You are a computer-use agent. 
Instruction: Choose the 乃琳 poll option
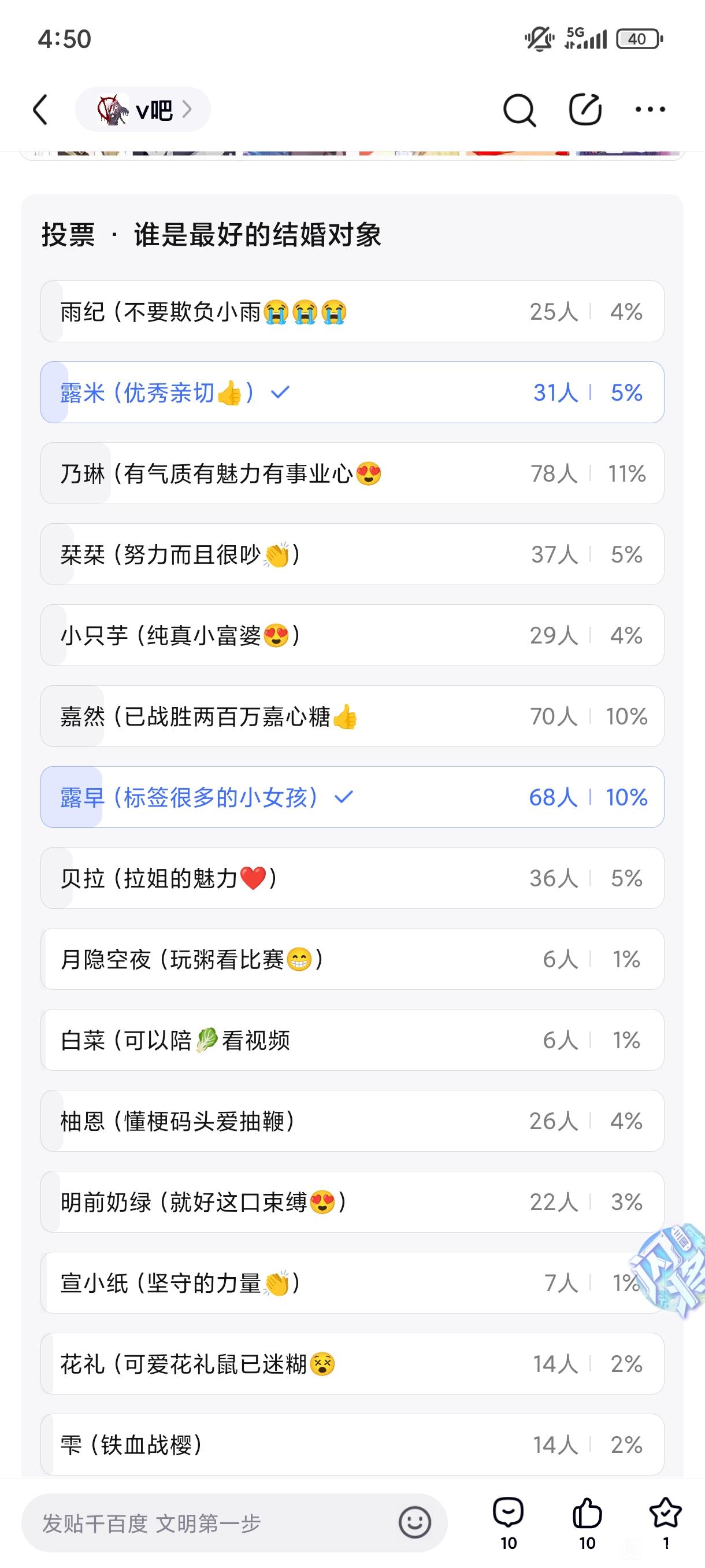[x=351, y=474]
